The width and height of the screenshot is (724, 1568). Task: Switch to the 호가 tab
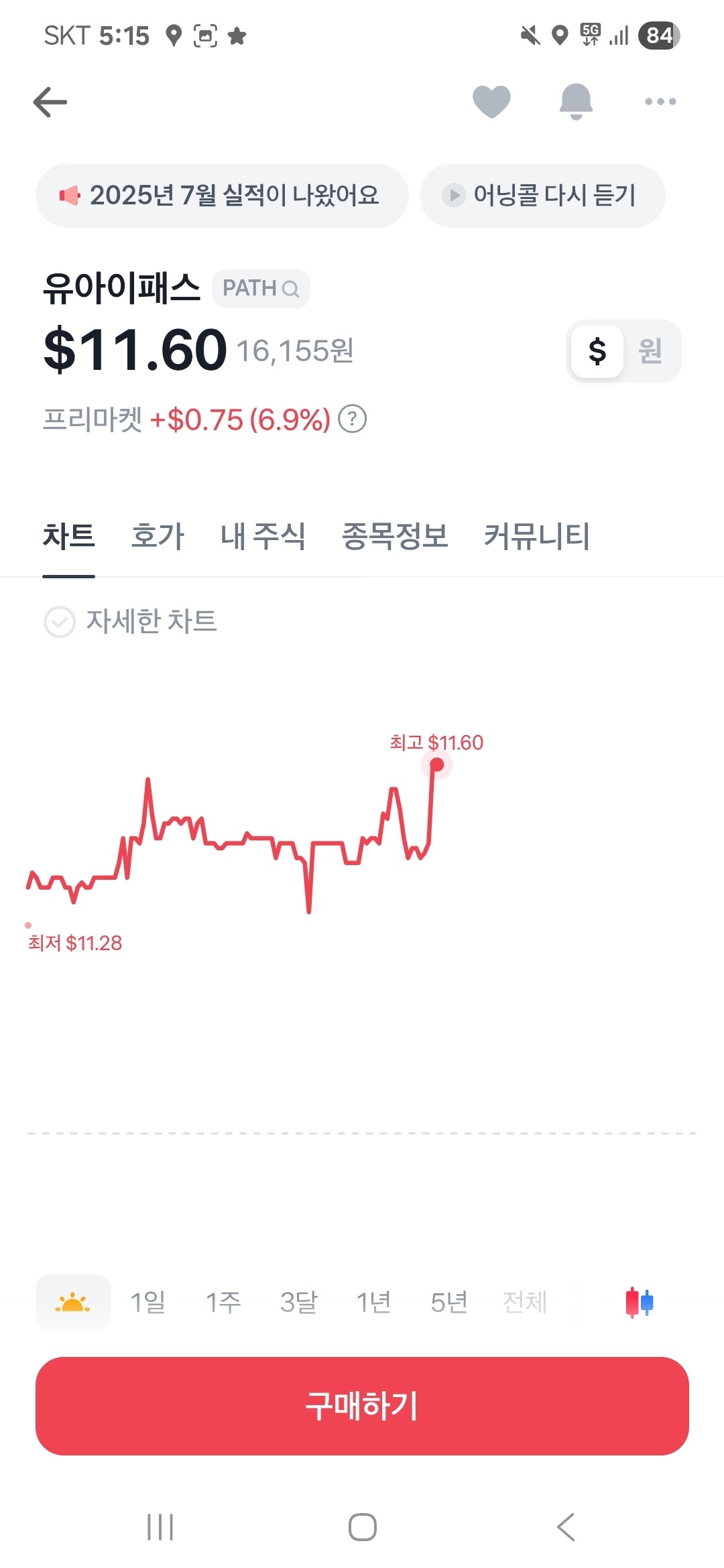click(158, 536)
